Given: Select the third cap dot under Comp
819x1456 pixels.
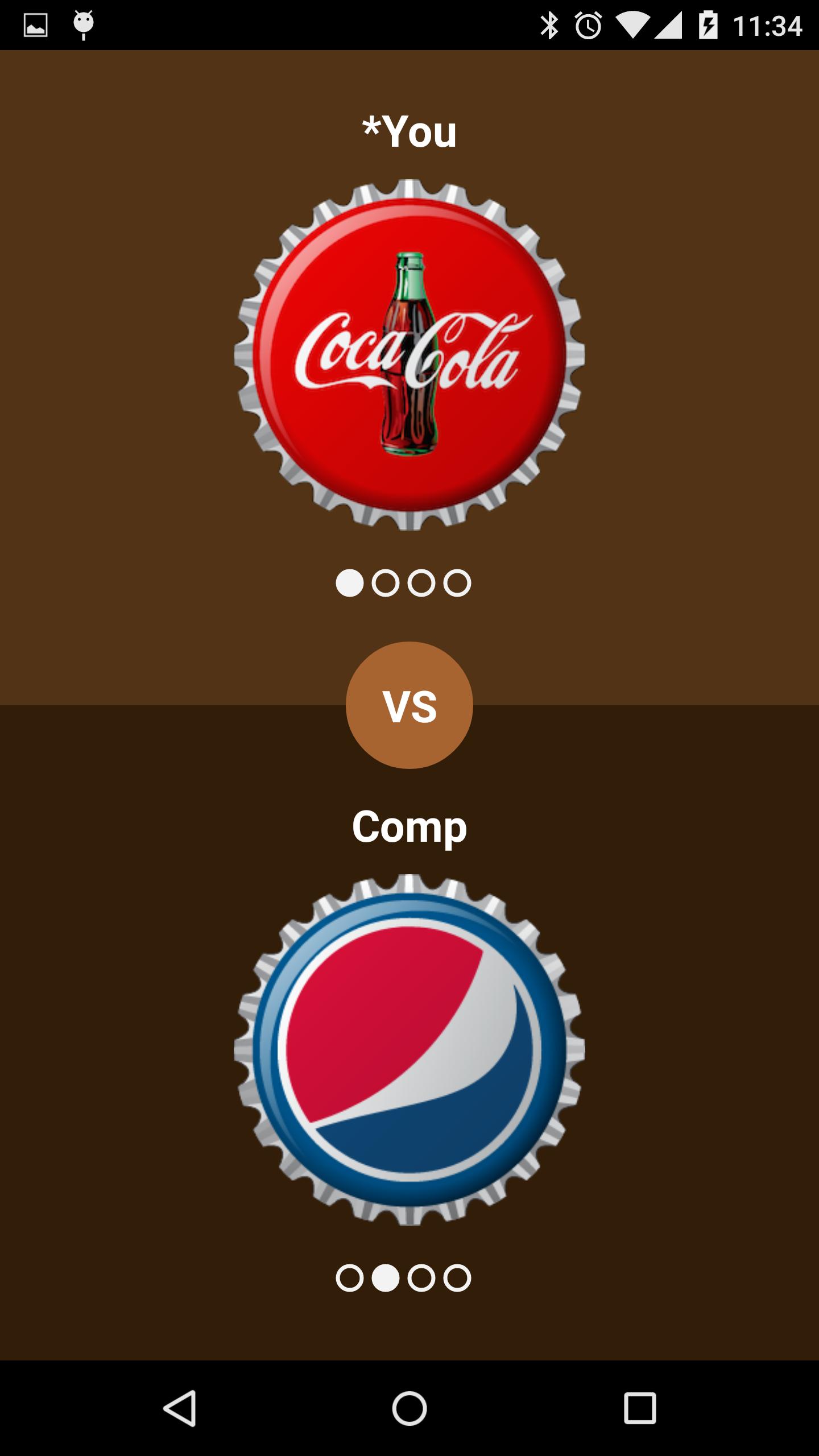Looking at the screenshot, I should (421, 1278).
